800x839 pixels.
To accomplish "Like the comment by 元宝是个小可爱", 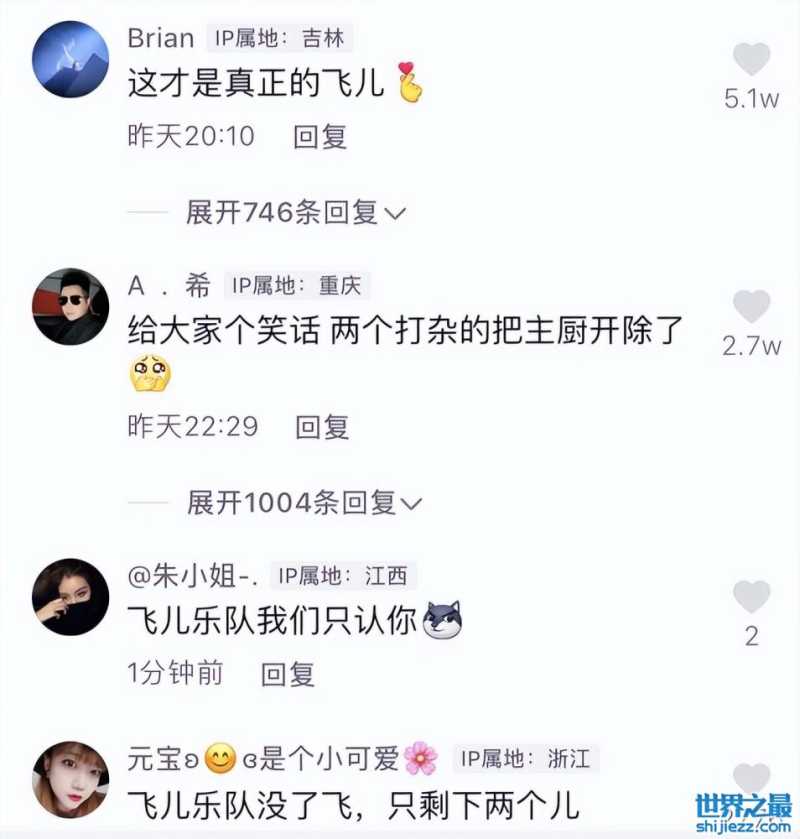I will pos(752,778).
